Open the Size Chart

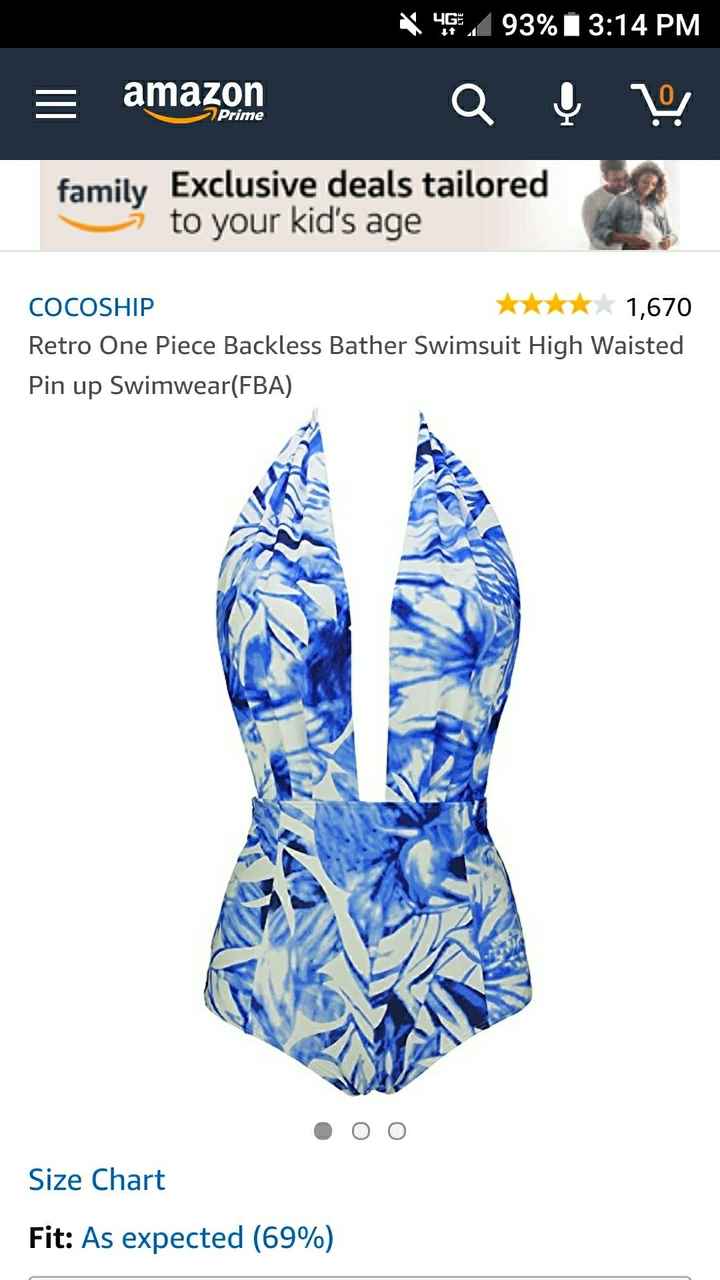(96, 1180)
